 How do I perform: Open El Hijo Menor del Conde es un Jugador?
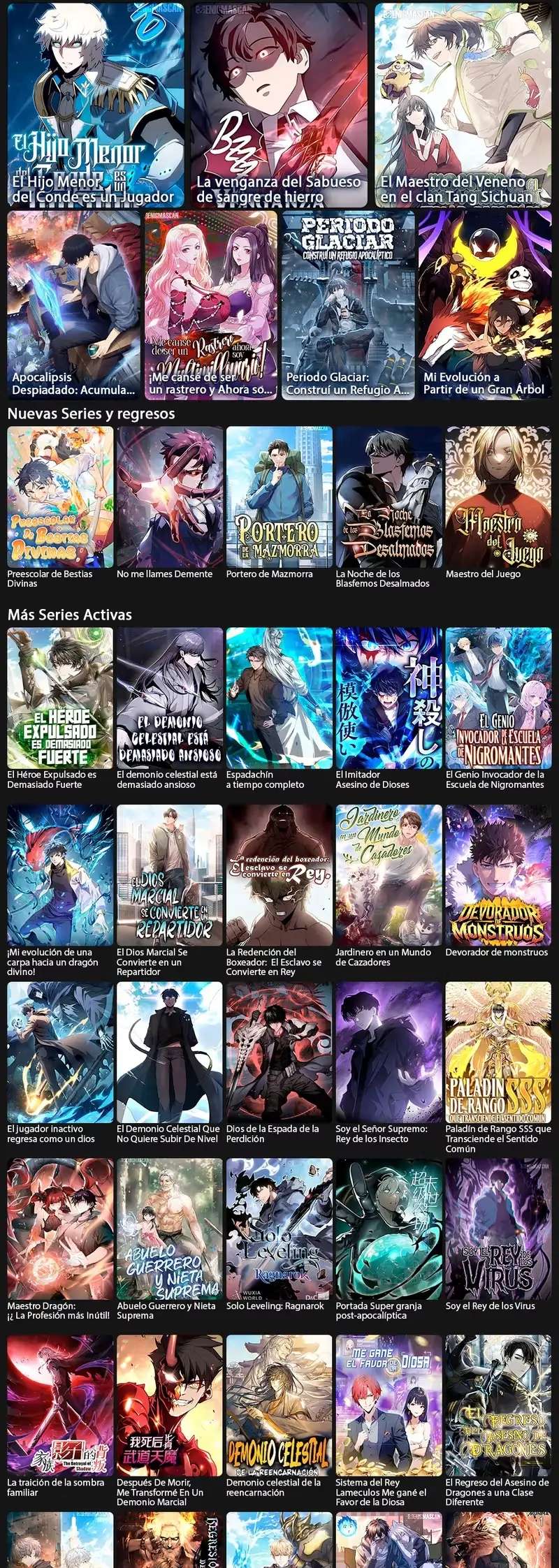(96, 105)
